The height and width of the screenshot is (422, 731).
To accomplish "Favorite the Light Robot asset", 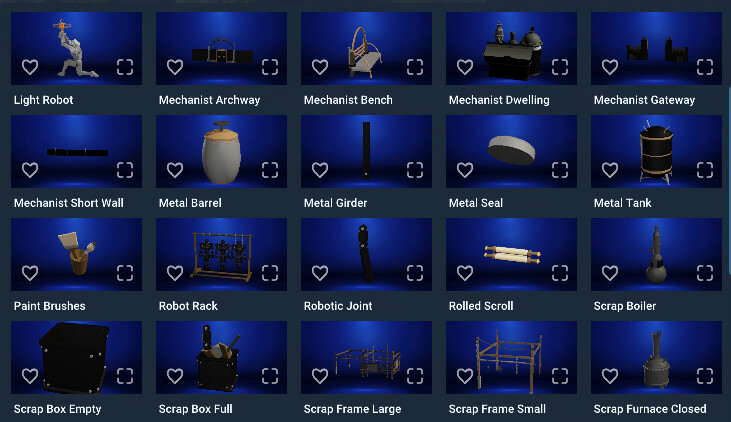I will coord(30,67).
